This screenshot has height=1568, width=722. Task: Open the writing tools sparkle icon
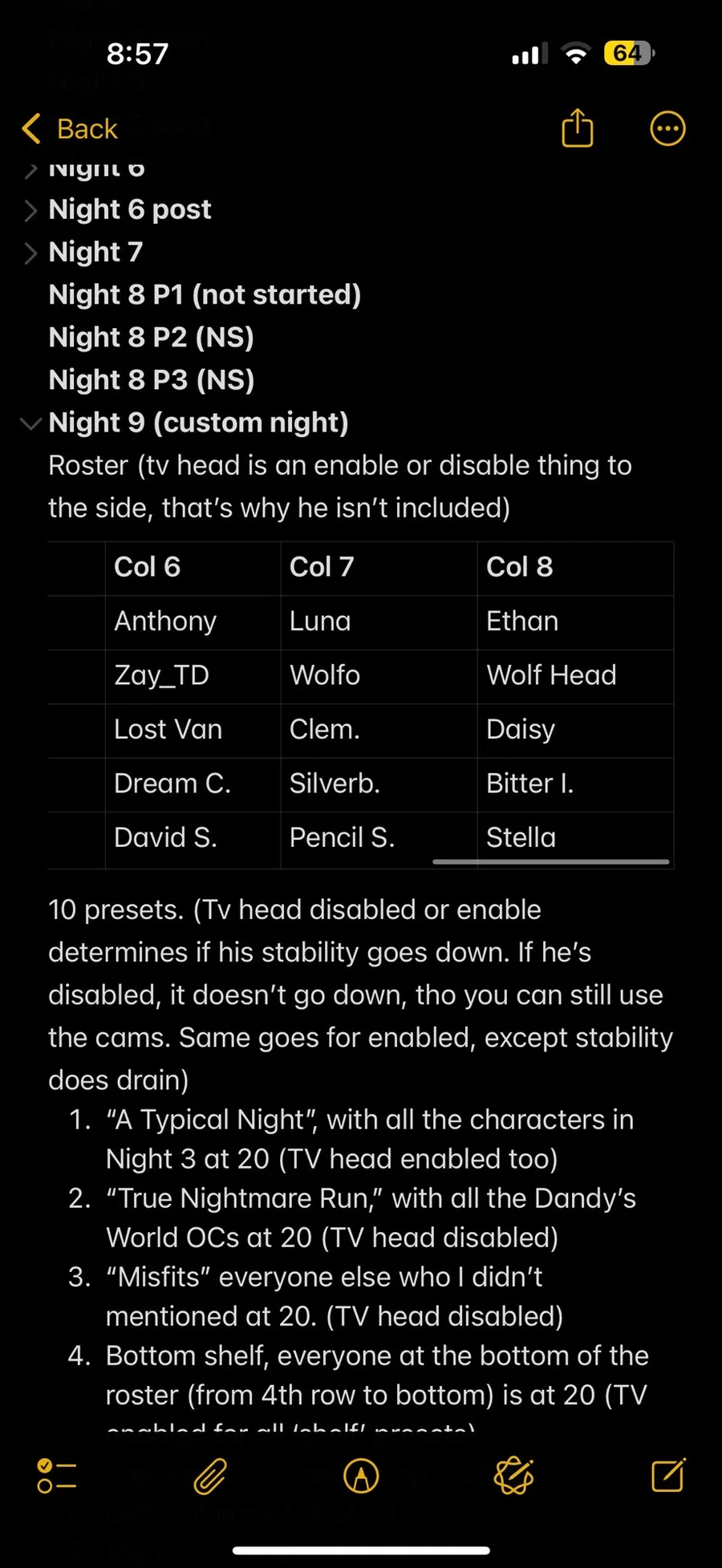point(514,1476)
